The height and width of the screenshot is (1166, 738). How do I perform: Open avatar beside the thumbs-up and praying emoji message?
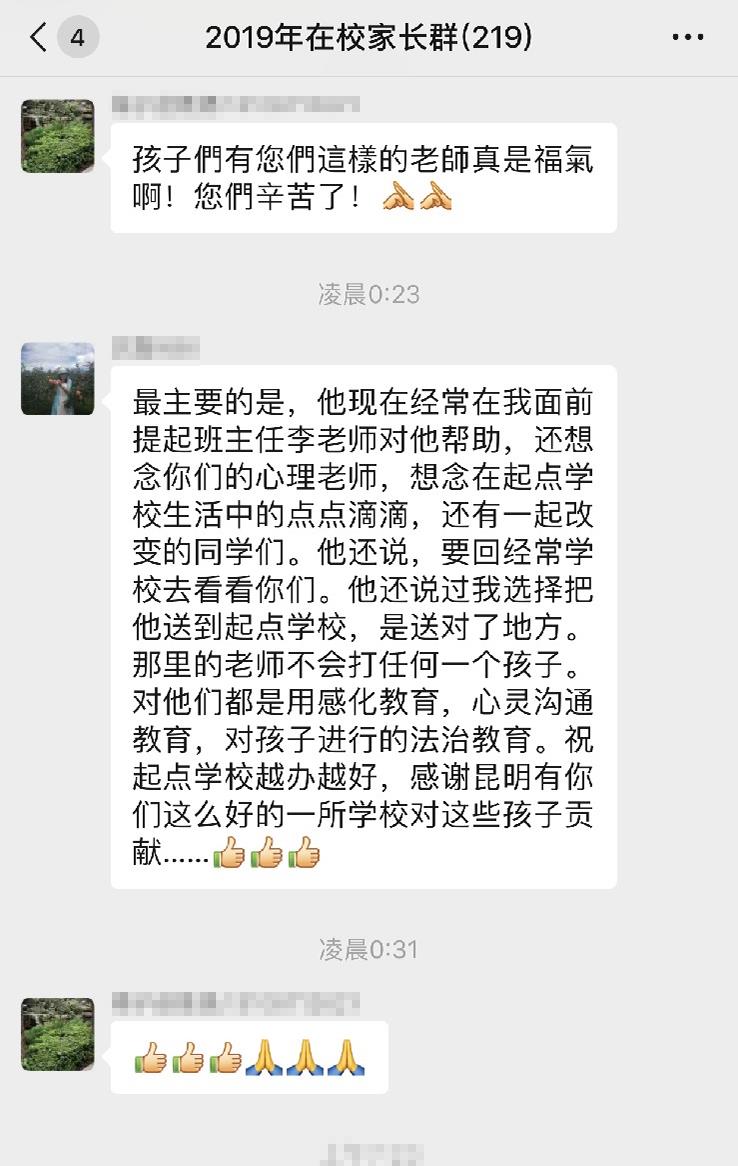58,1034
